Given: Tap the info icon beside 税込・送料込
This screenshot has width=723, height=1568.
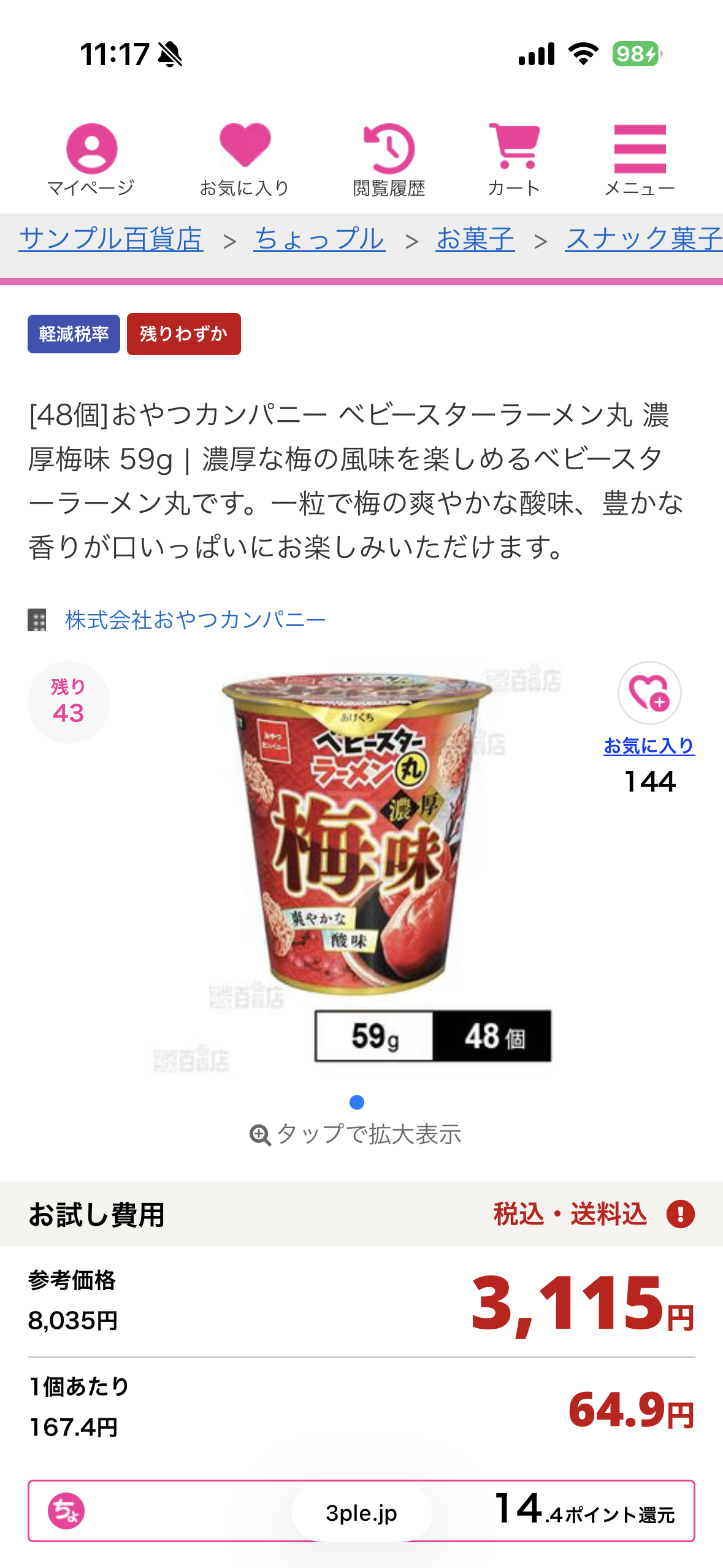Looking at the screenshot, I should click(x=681, y=1214).
